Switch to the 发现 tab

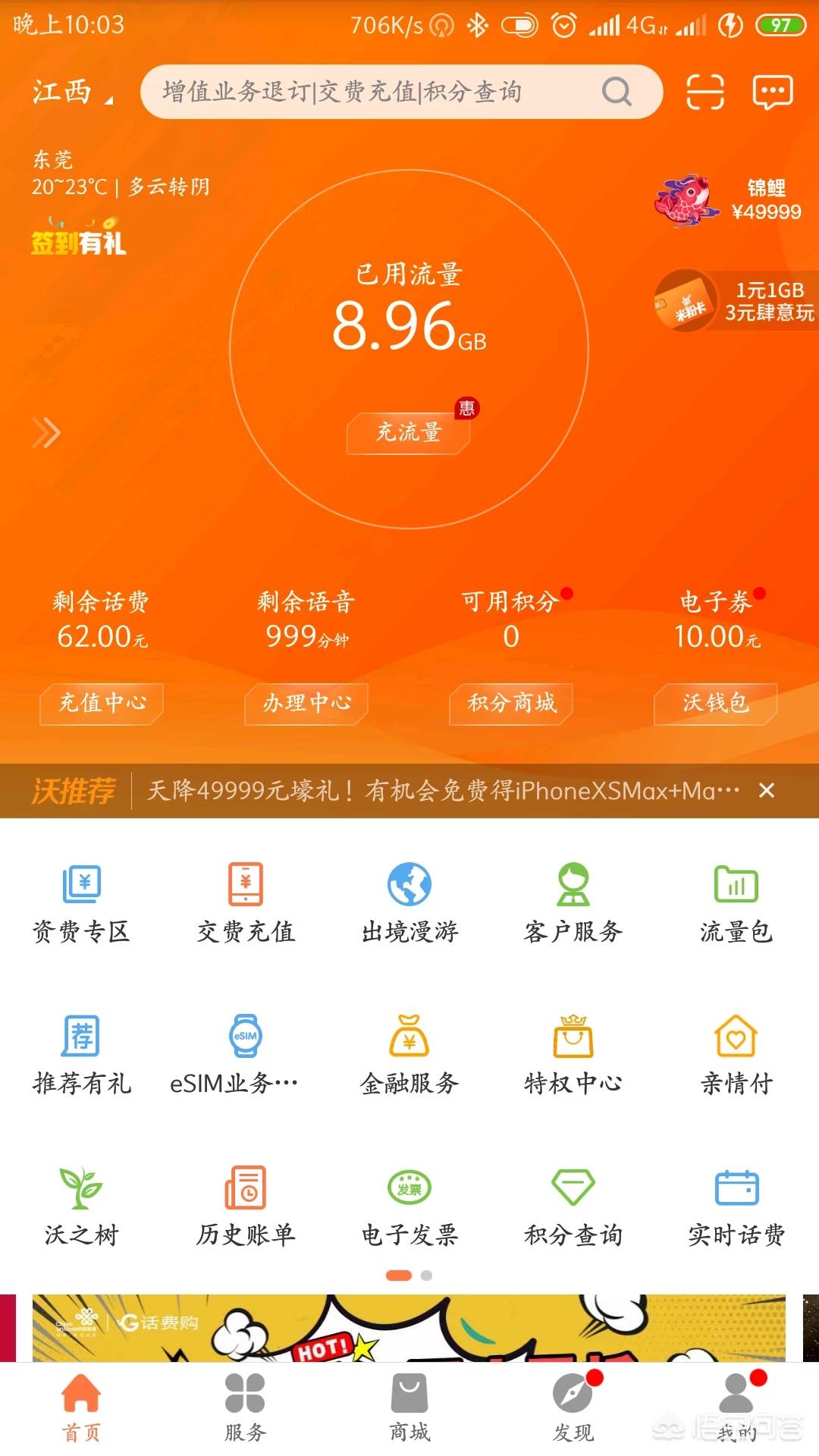[x=573, y=1407]
